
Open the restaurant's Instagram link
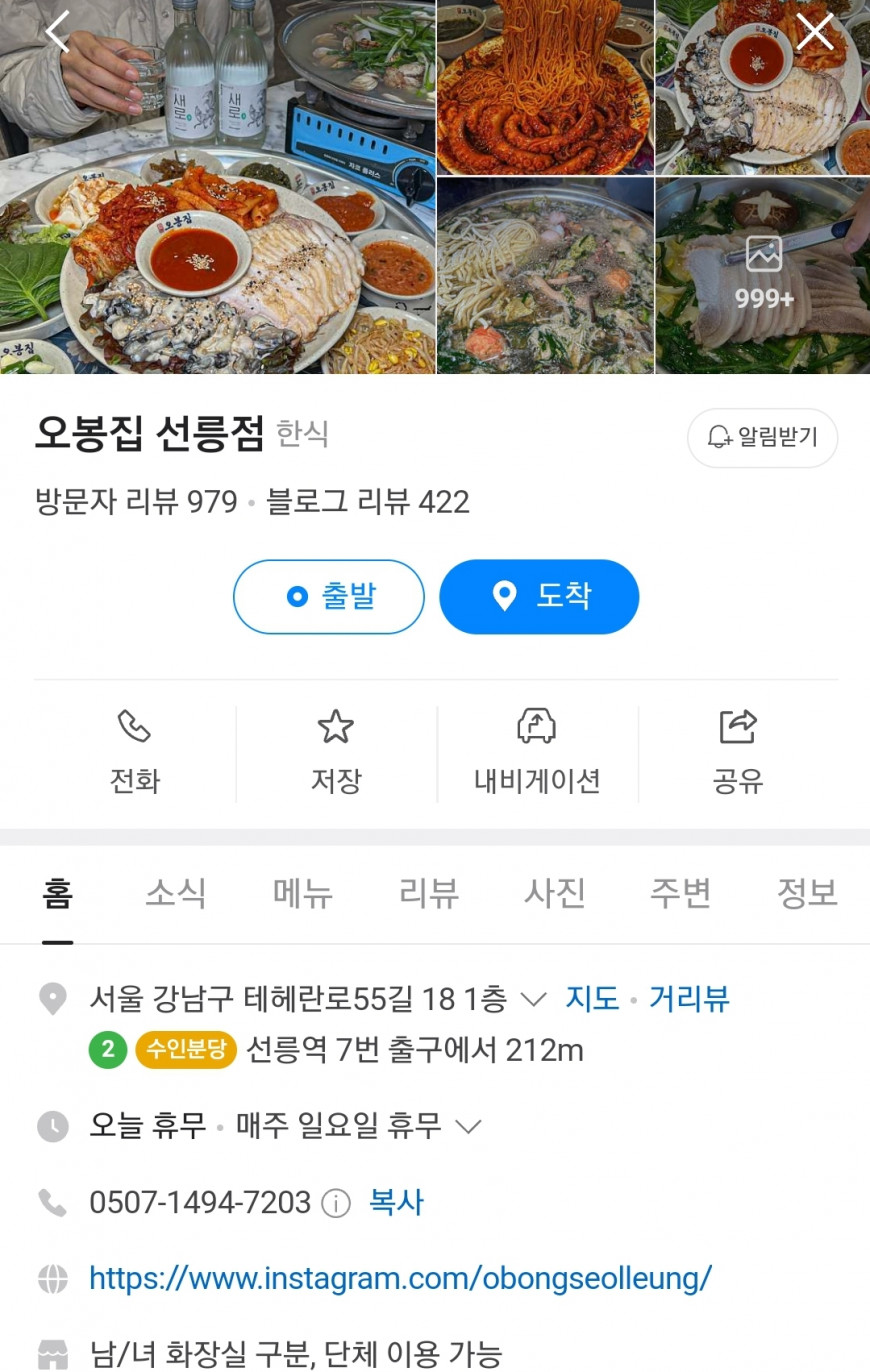point(401,1278)
